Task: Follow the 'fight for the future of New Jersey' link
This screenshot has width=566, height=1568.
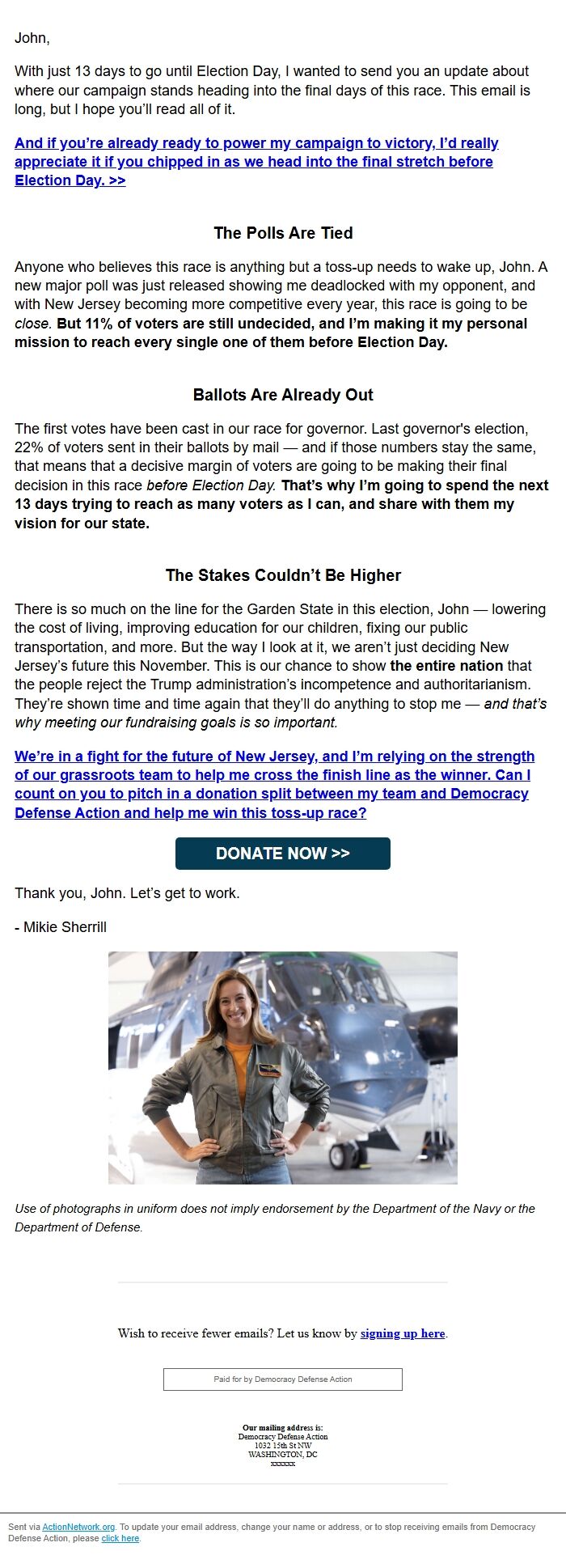Action: pos(273,784)
